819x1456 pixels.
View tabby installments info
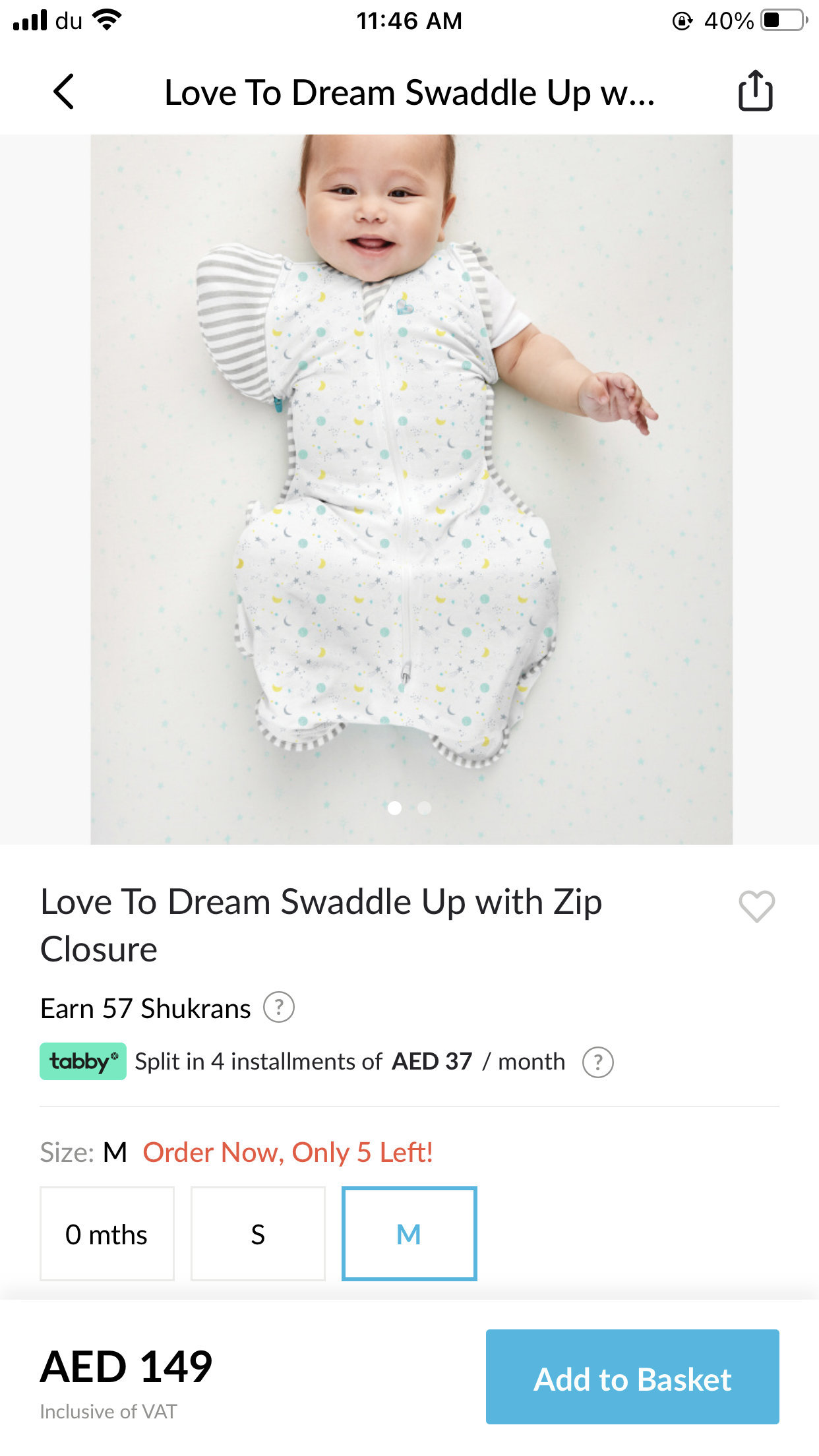(x=597, y=1062)
